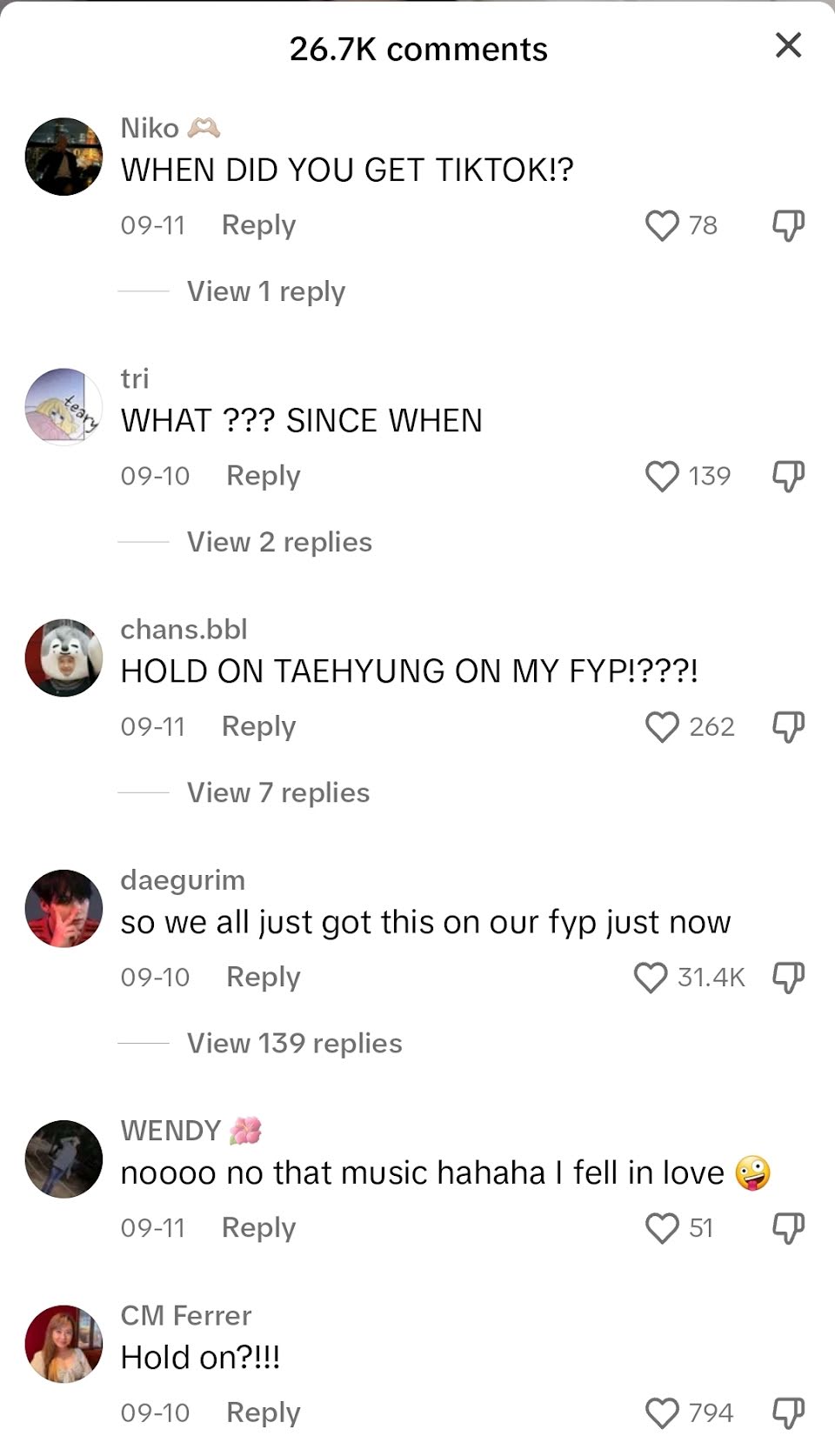The width and height of the screenshot is (835, 1456).
Task: Open daegurim's profile picture
Action: 63,908
